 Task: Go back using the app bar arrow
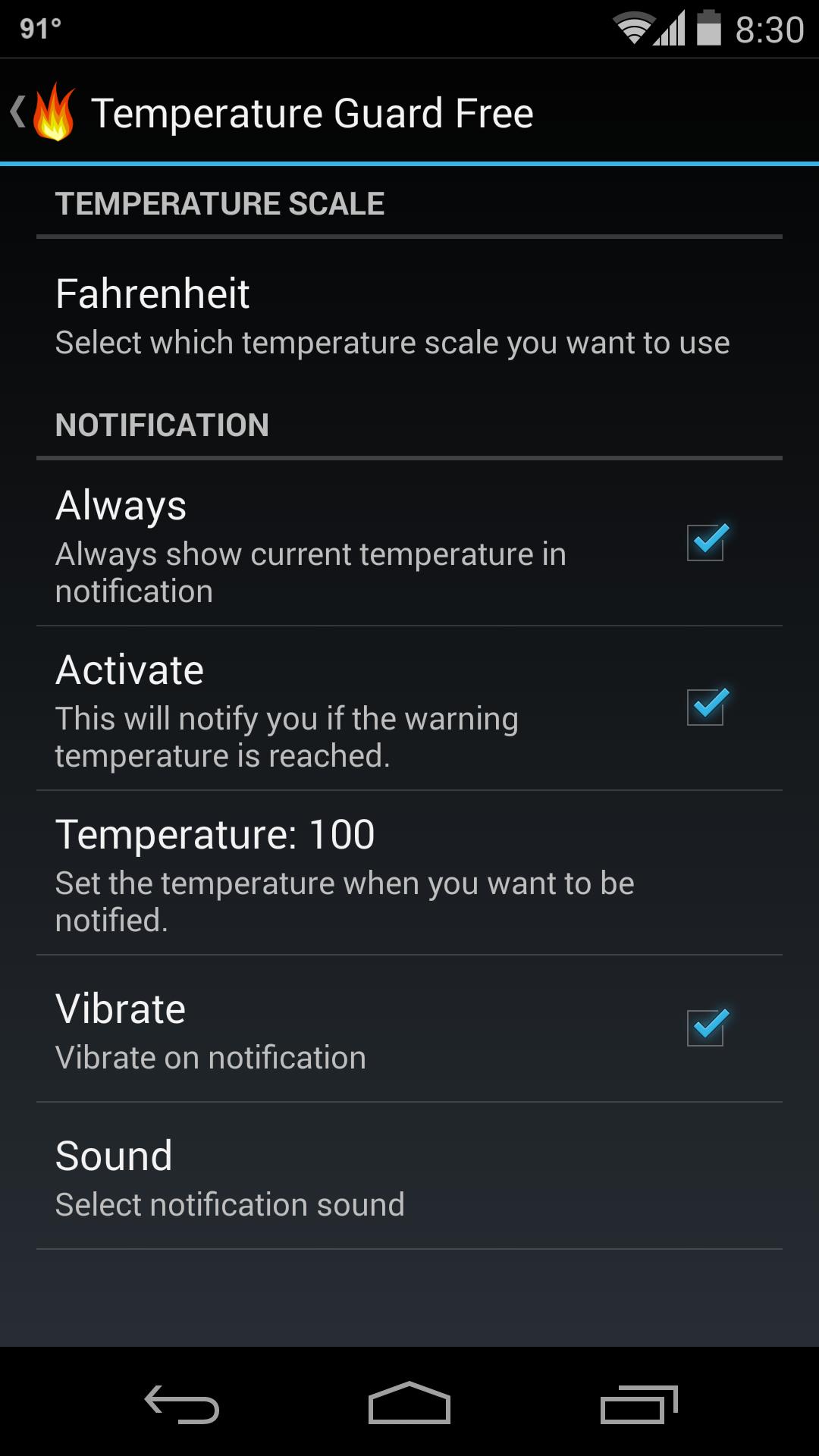point(20,112)
